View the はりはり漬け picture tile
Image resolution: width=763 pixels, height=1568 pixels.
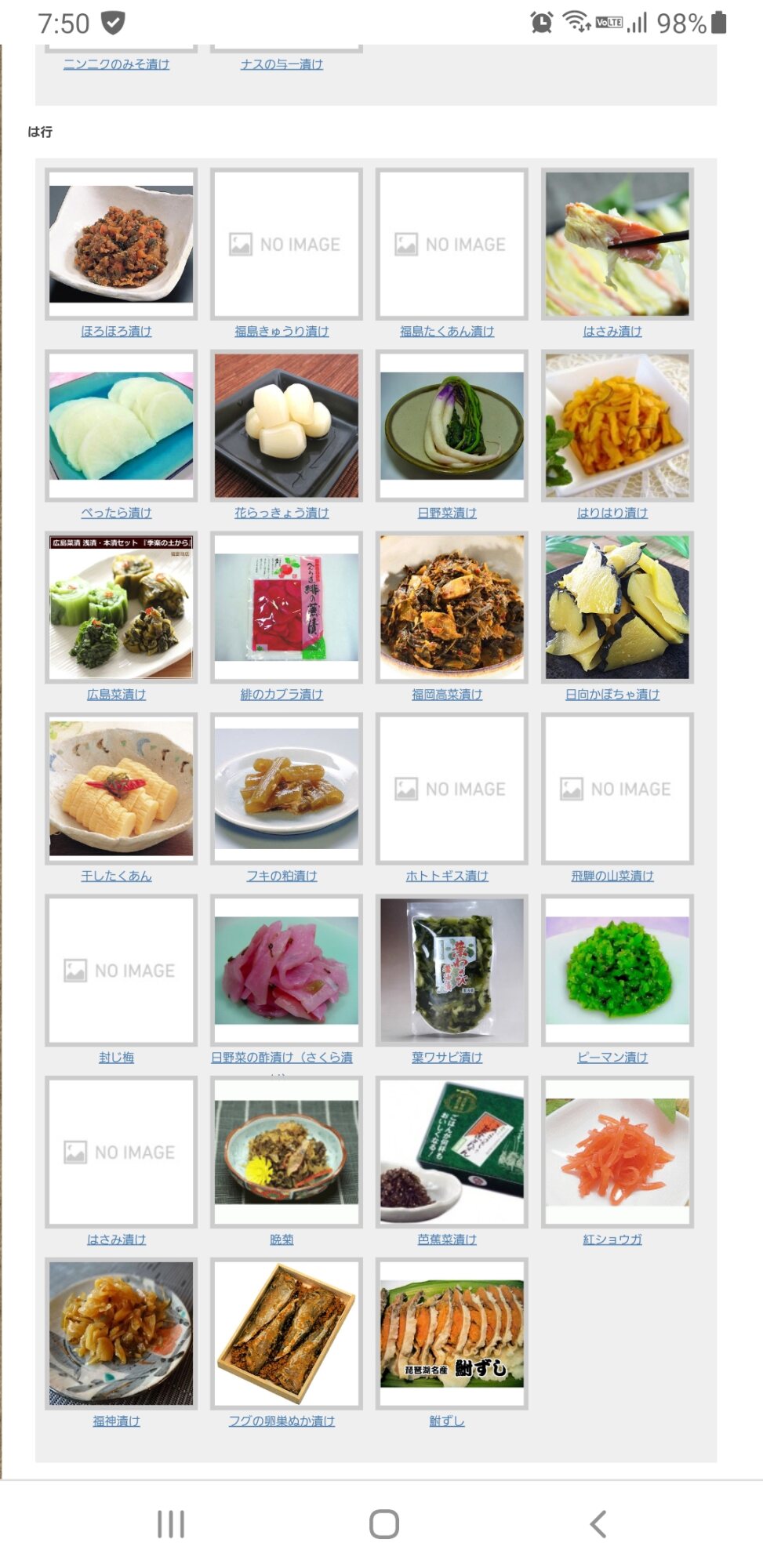[617, 425]
